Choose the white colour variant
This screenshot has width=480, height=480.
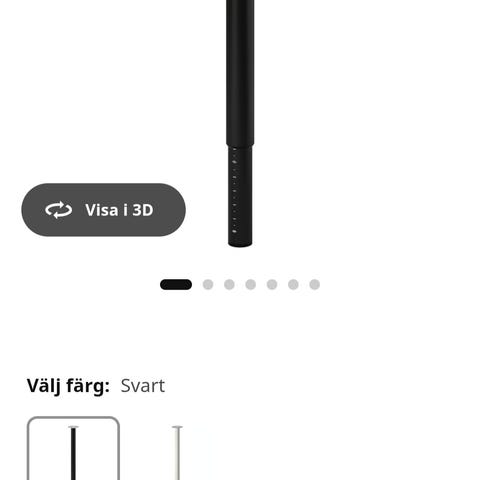click(177, 448)
